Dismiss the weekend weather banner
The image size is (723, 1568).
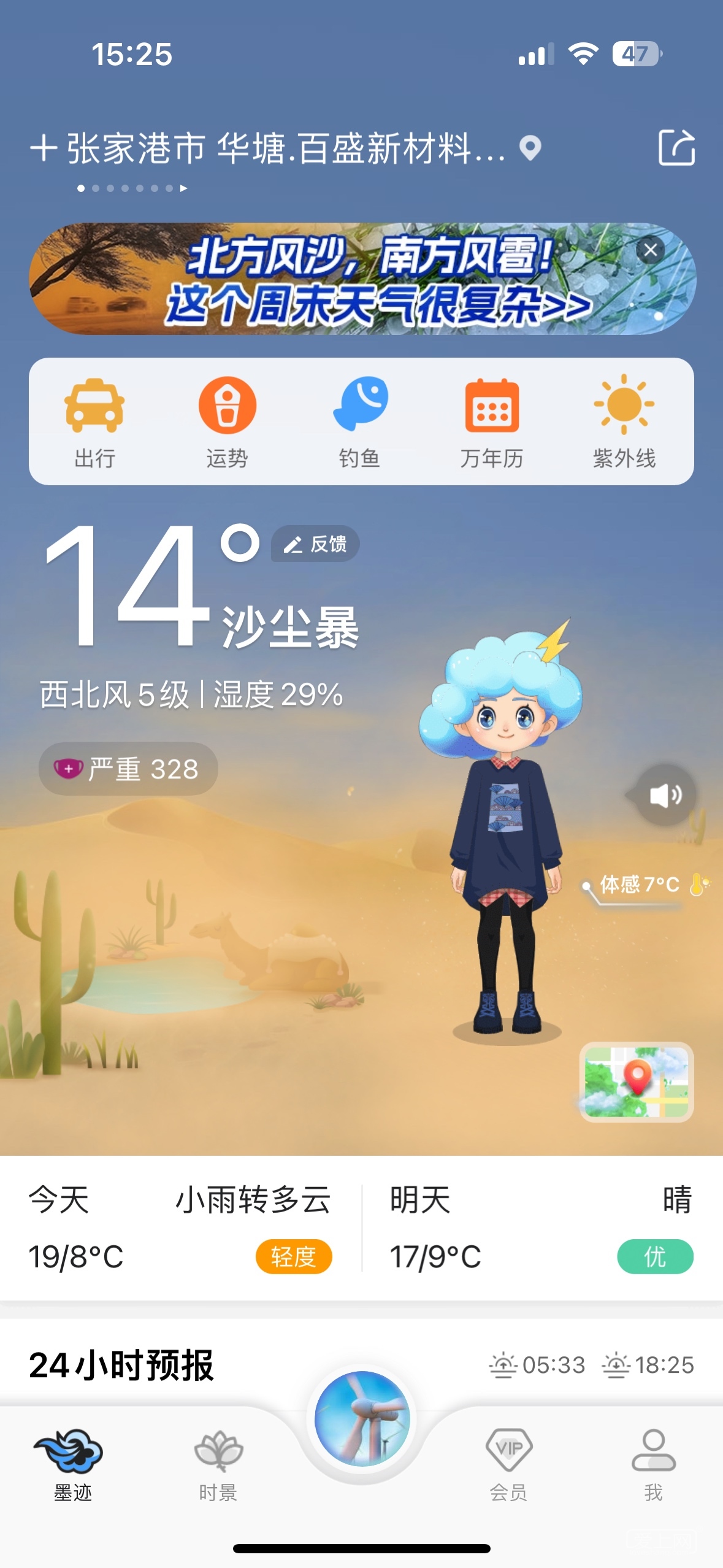click(x=651, y=250)
